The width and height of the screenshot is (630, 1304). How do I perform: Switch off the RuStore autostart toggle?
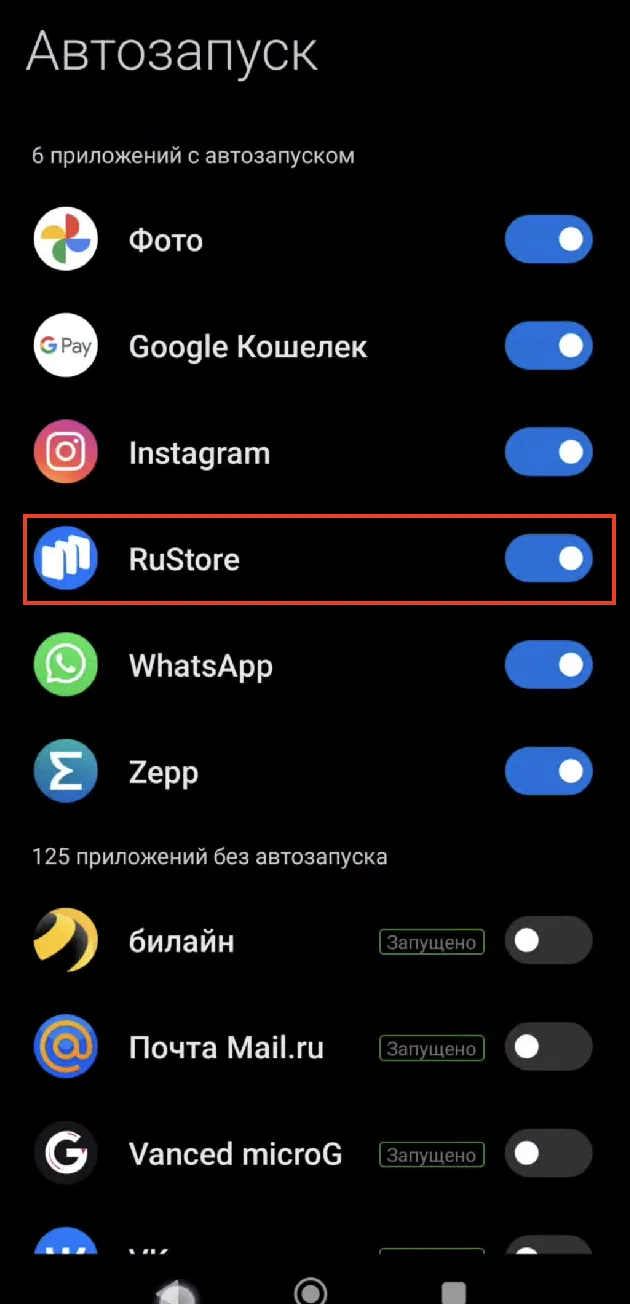point(548,559)
